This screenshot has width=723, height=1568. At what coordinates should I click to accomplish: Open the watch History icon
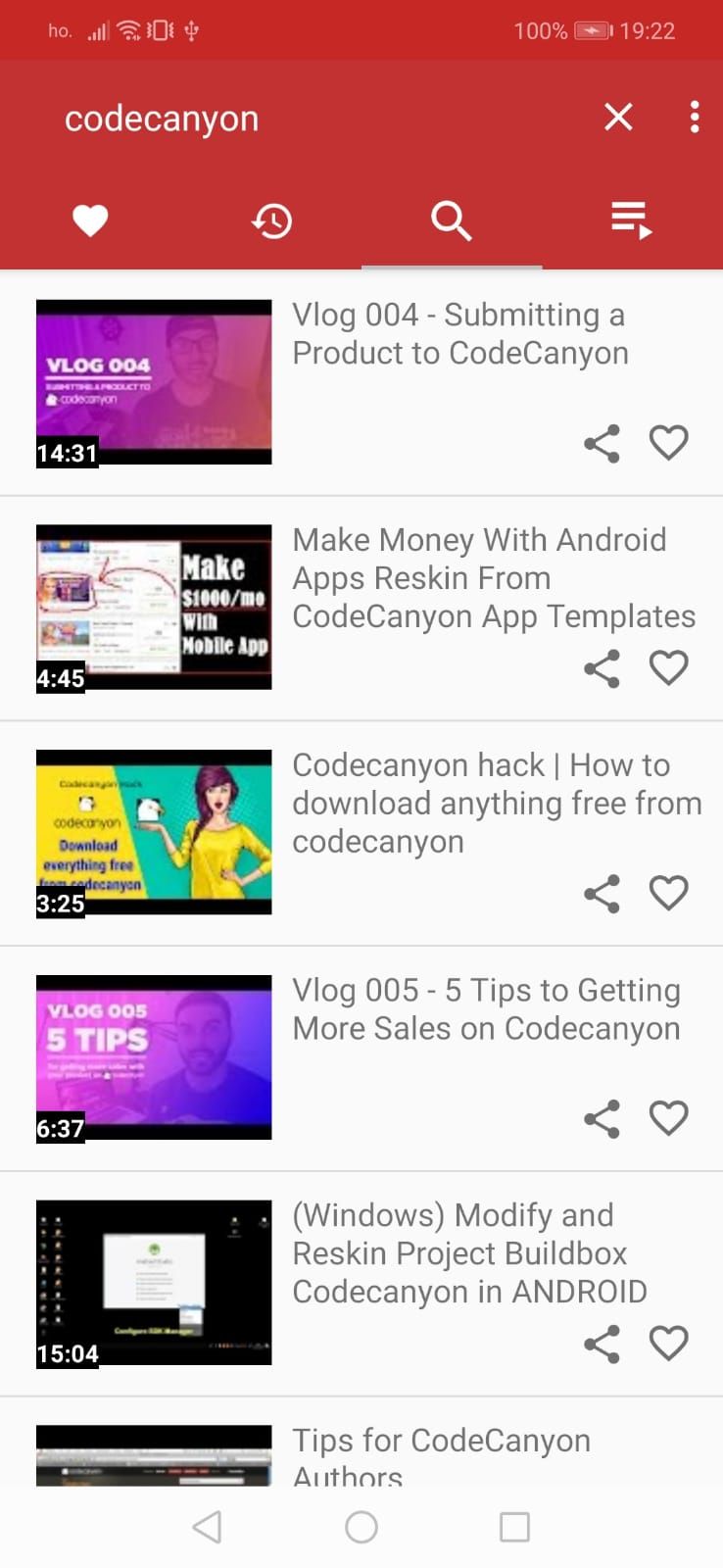pyautogui.click(x=271, y=220)
